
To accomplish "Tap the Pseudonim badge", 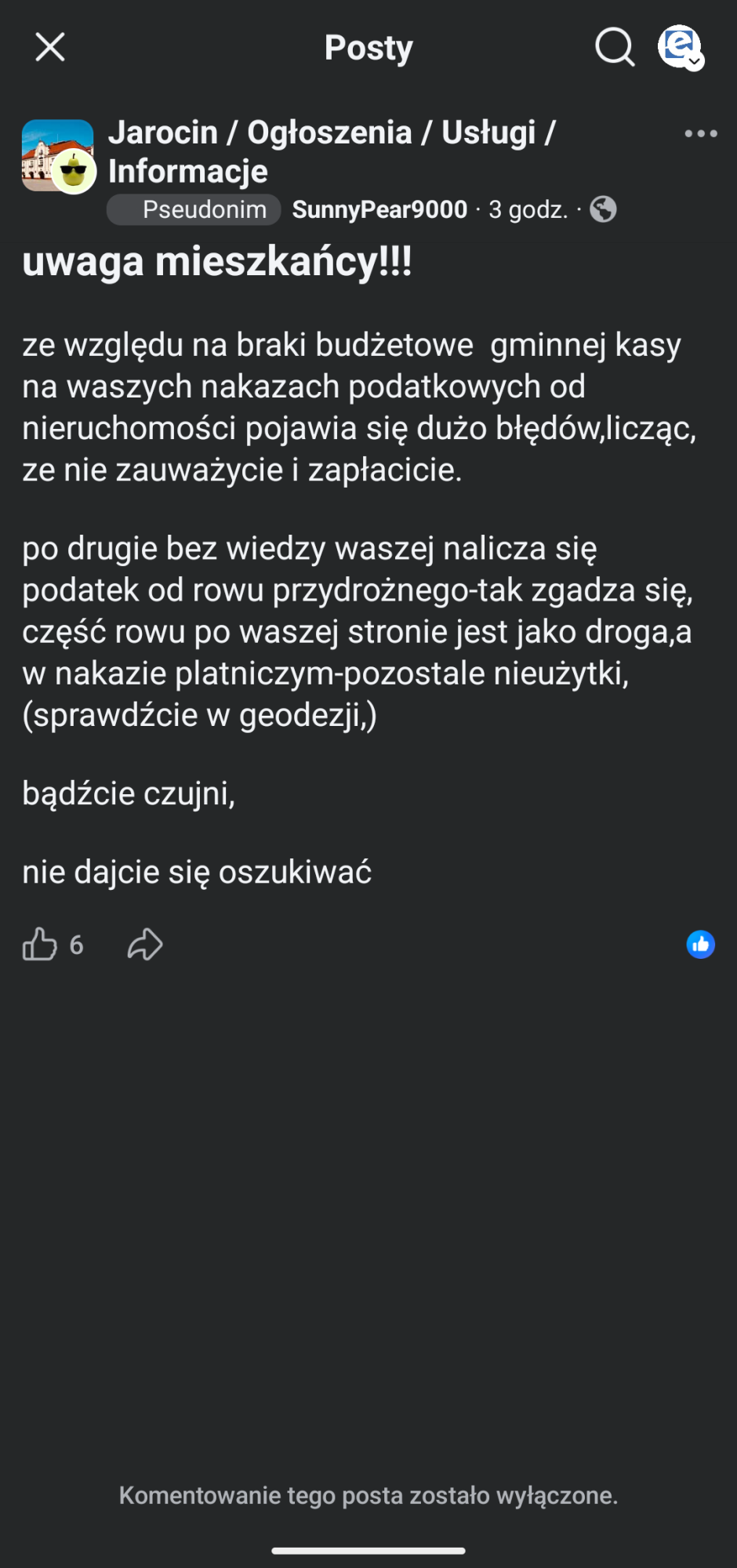I will tap(194, 209).
